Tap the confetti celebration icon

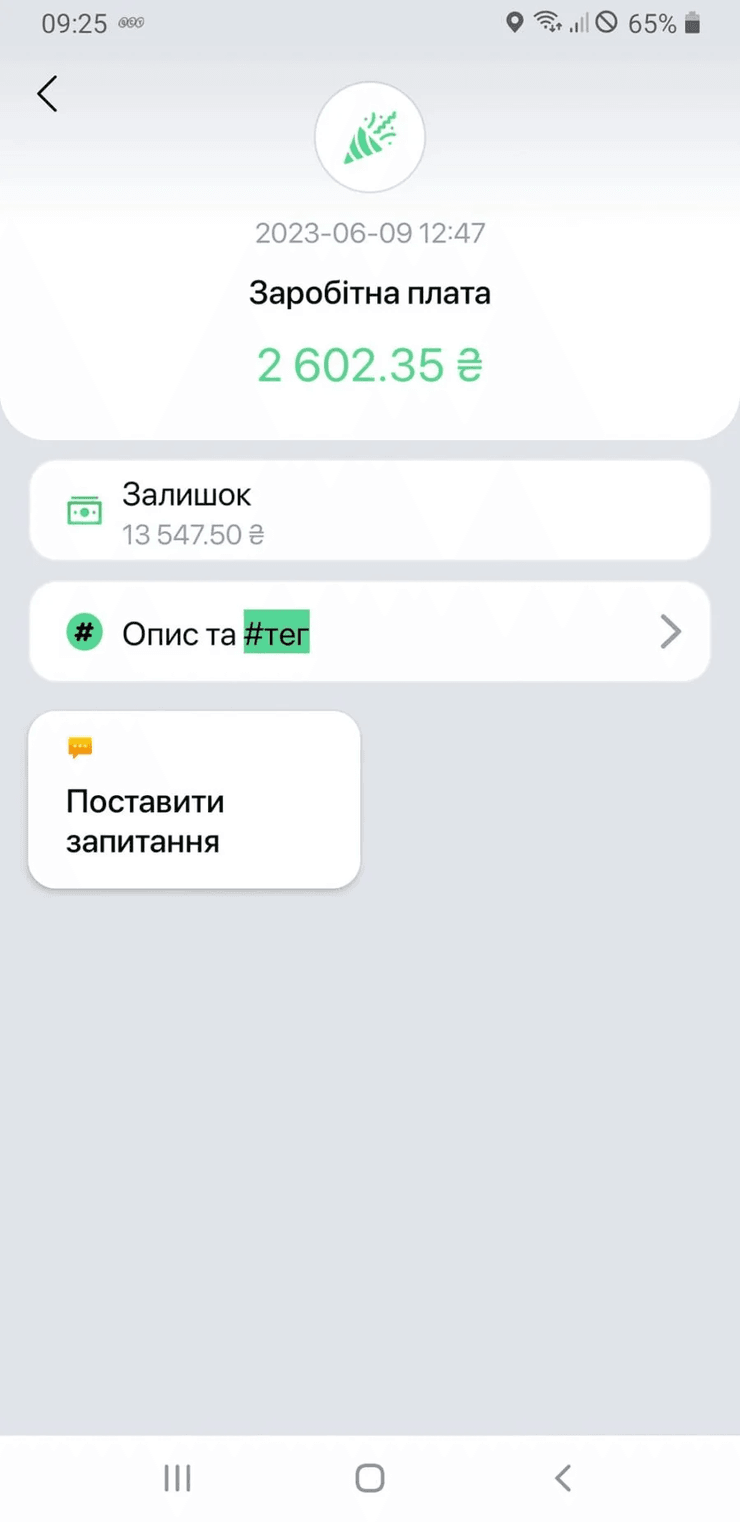(370, 137)
